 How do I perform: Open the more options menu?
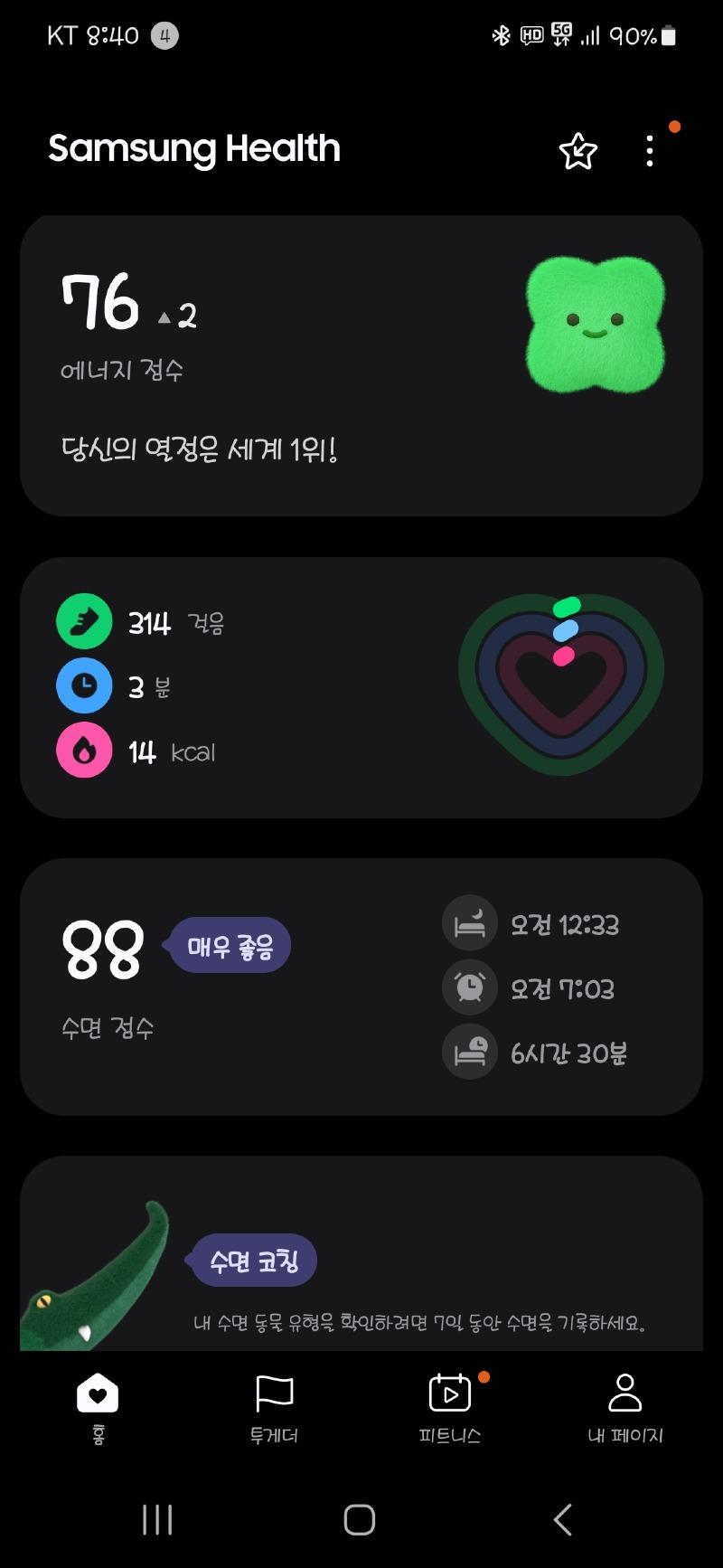coord(650,151)
